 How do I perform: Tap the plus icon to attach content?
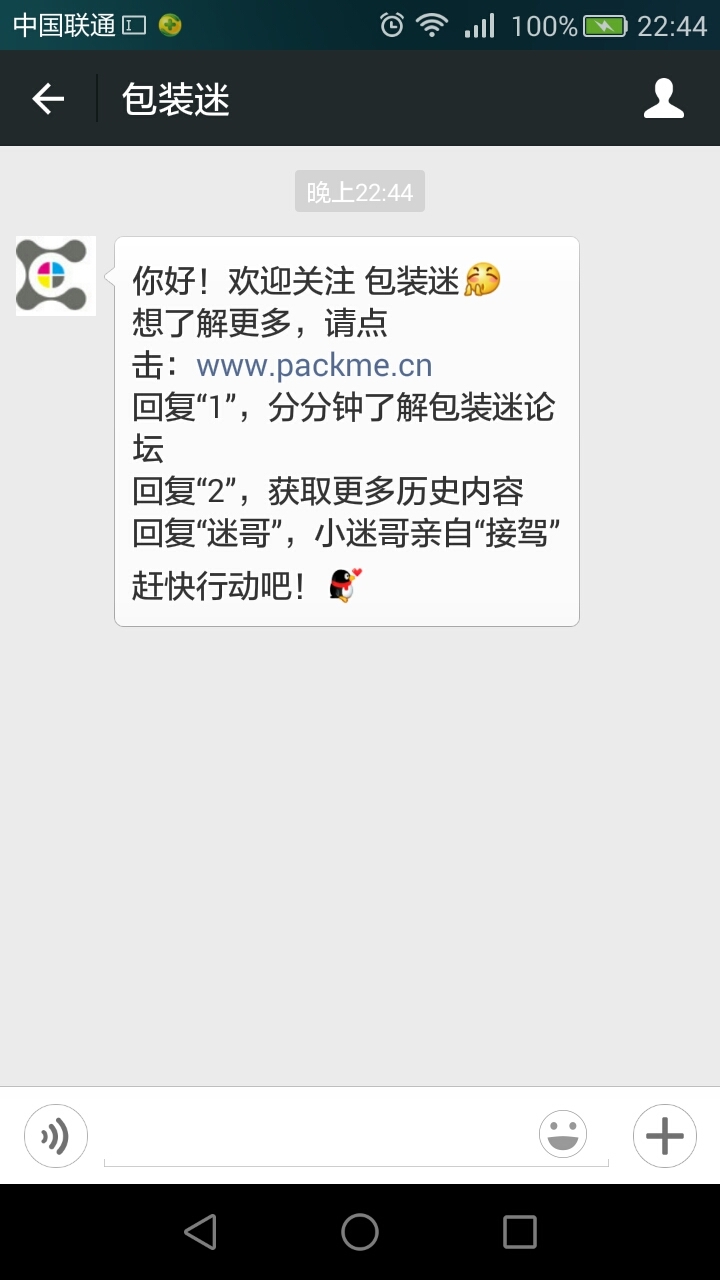point(663,1135)
